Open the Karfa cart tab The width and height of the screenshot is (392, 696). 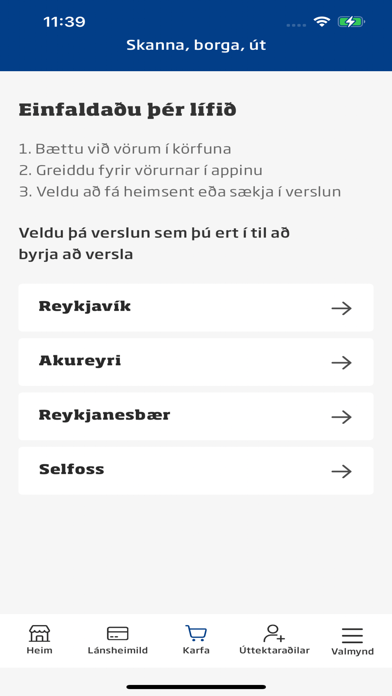coord(196,640)
